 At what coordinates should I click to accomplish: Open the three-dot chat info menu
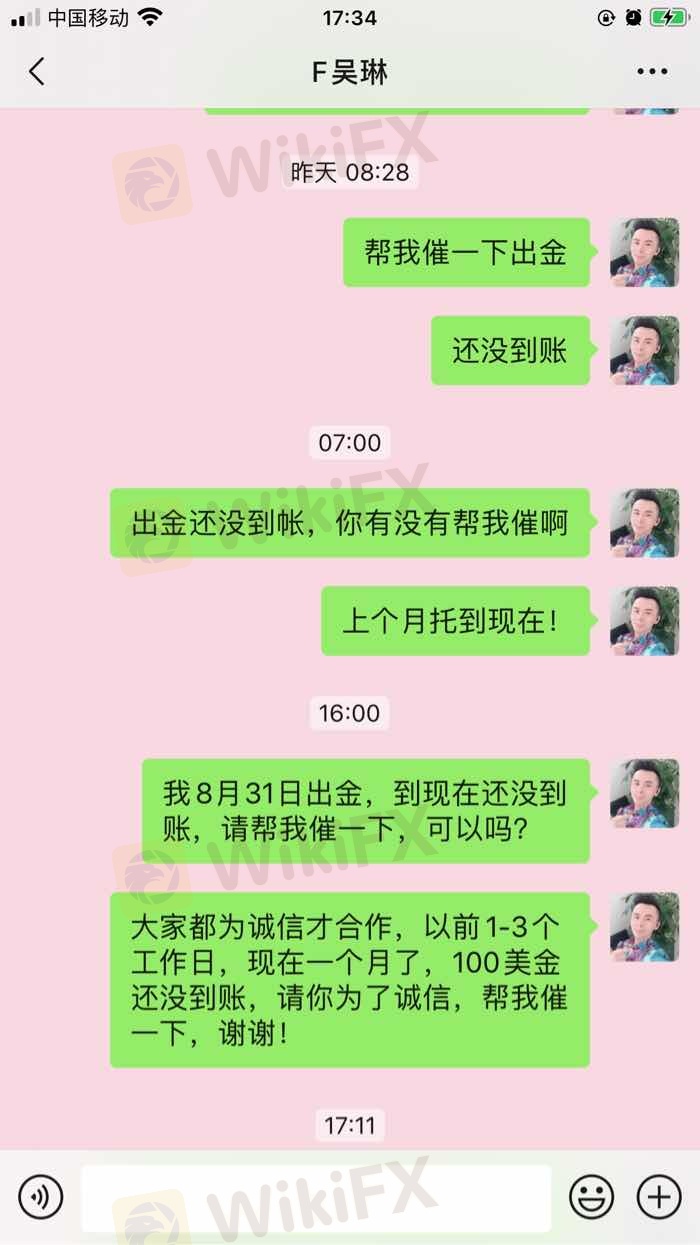[652, 71]
